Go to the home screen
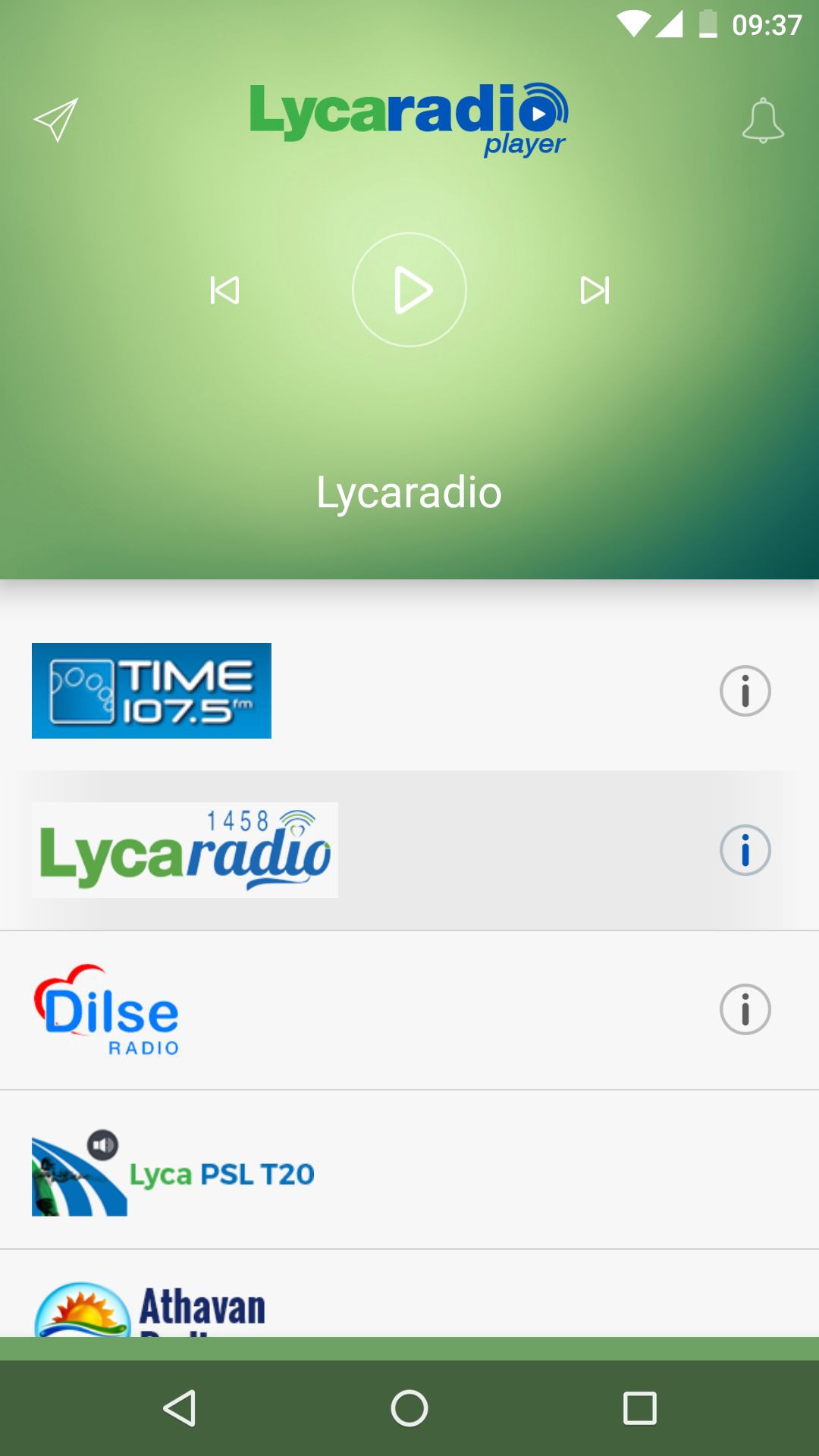The height and width of the screenshot is (1456, 819). [x=409, y=1408]
